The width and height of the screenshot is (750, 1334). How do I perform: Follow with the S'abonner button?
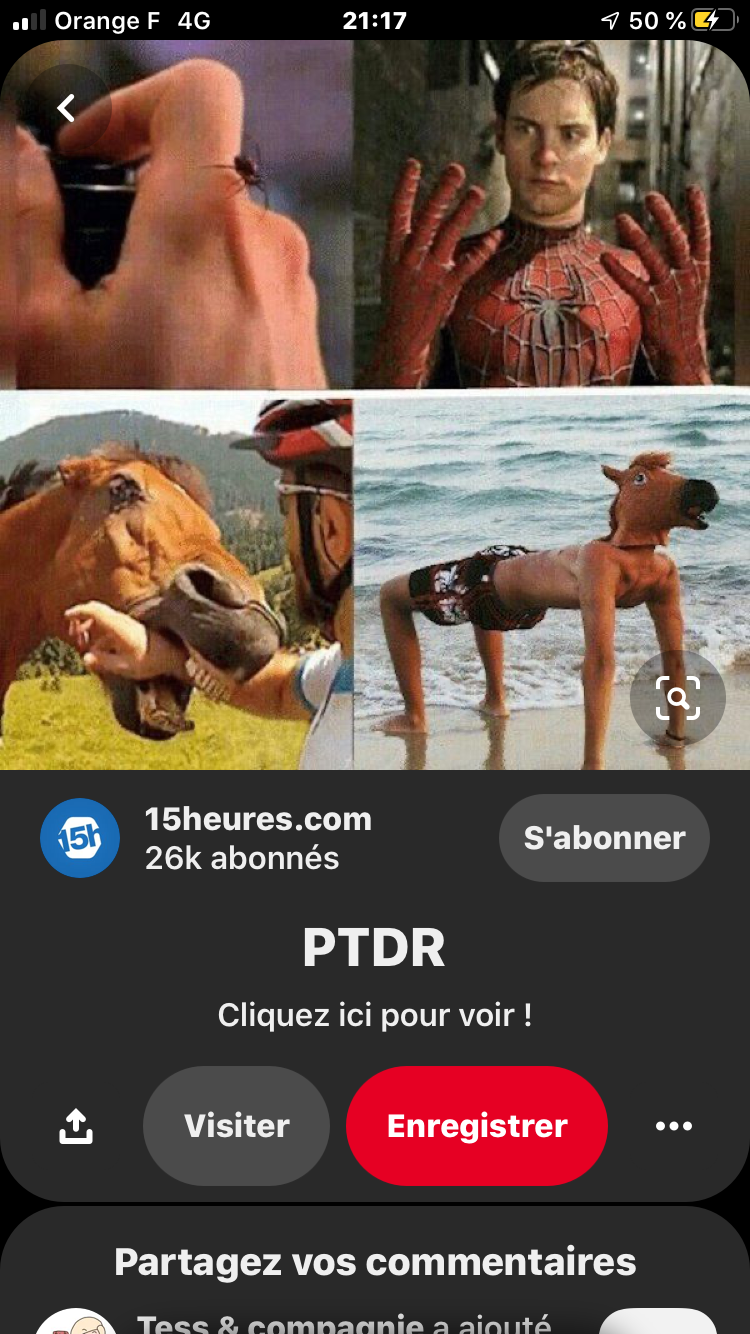pos(604,838)
